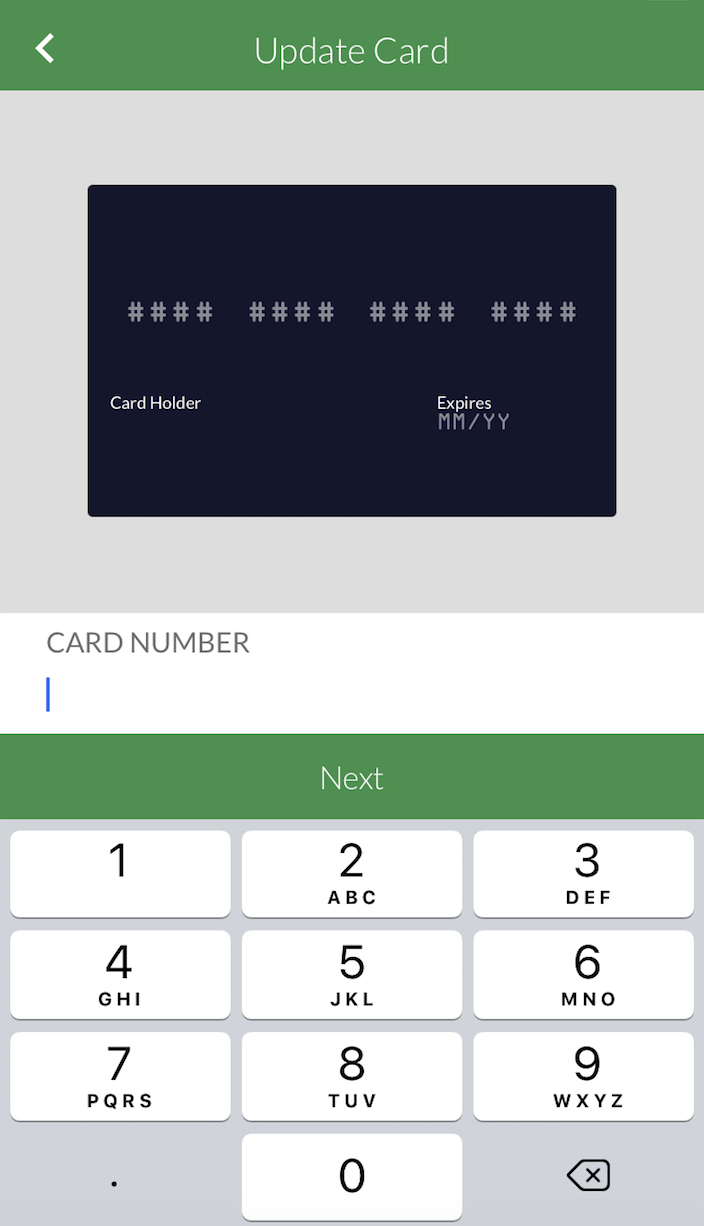The height and width of the screenshot is (1226, 704).
Task: Enter digit 9 on keypad
Action: [583, 1075]
